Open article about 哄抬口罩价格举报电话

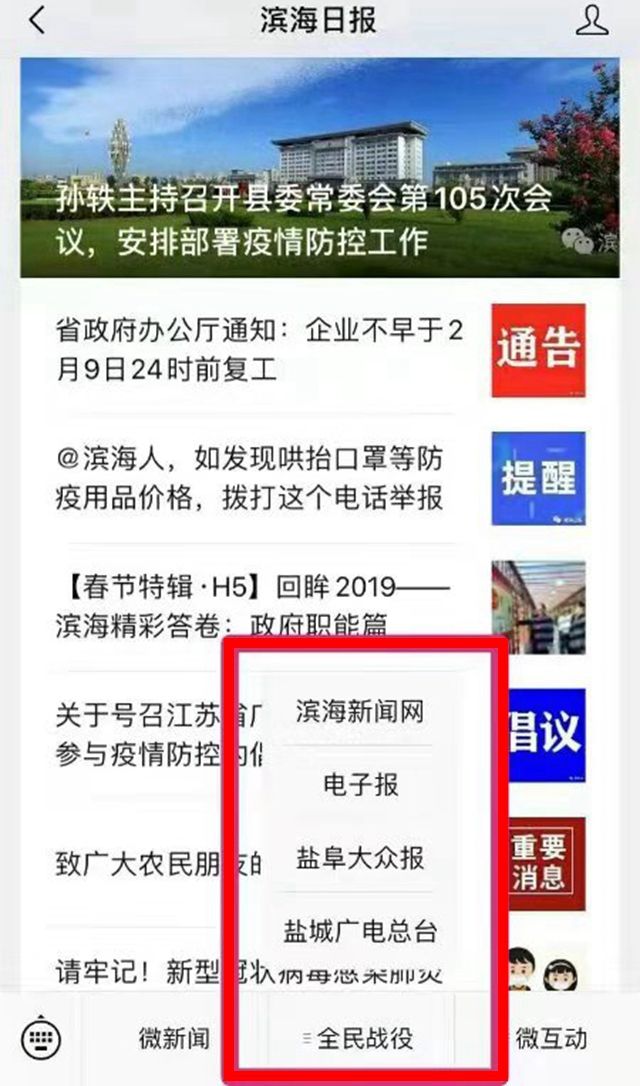(250, 479)
